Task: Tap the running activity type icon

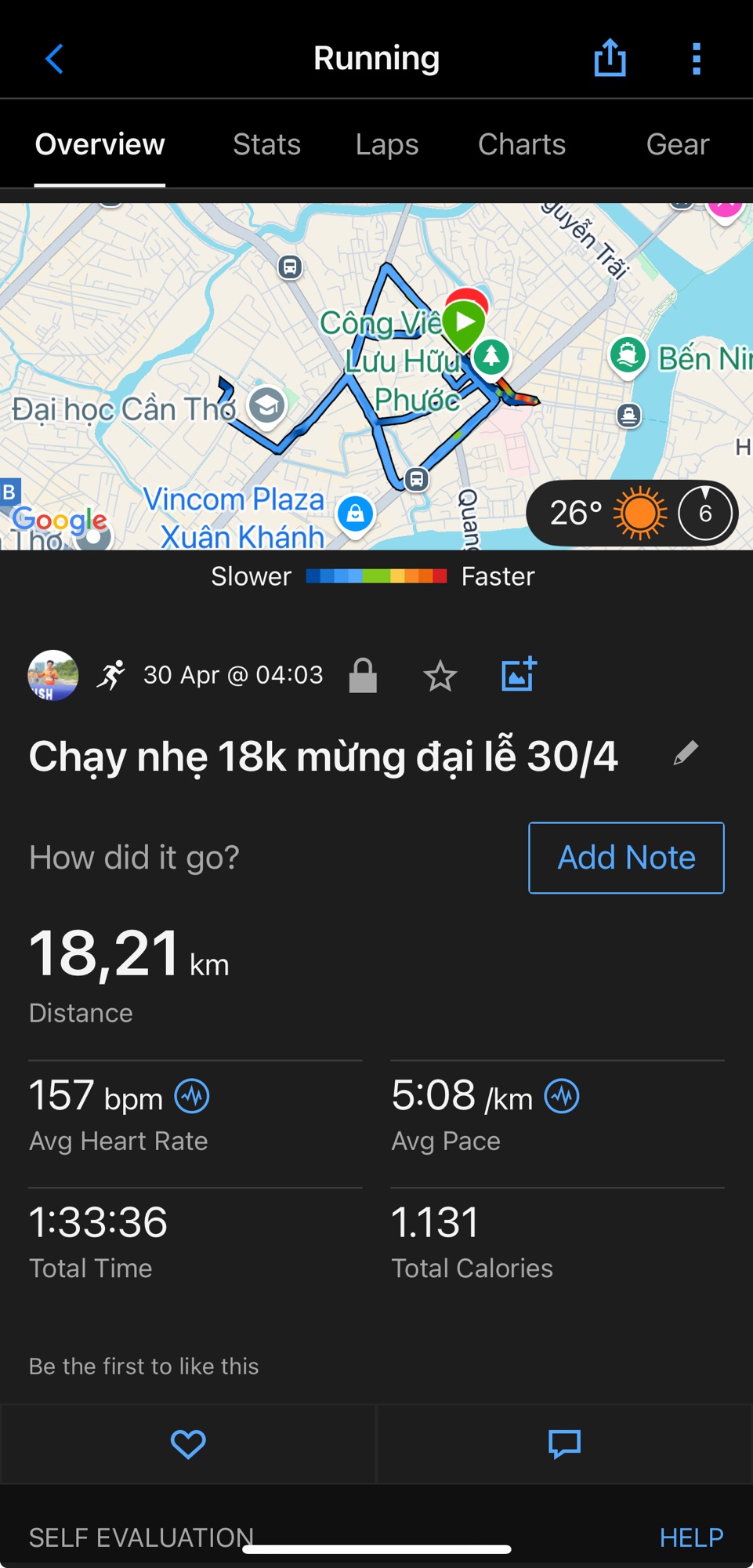Action: [112, 674]
